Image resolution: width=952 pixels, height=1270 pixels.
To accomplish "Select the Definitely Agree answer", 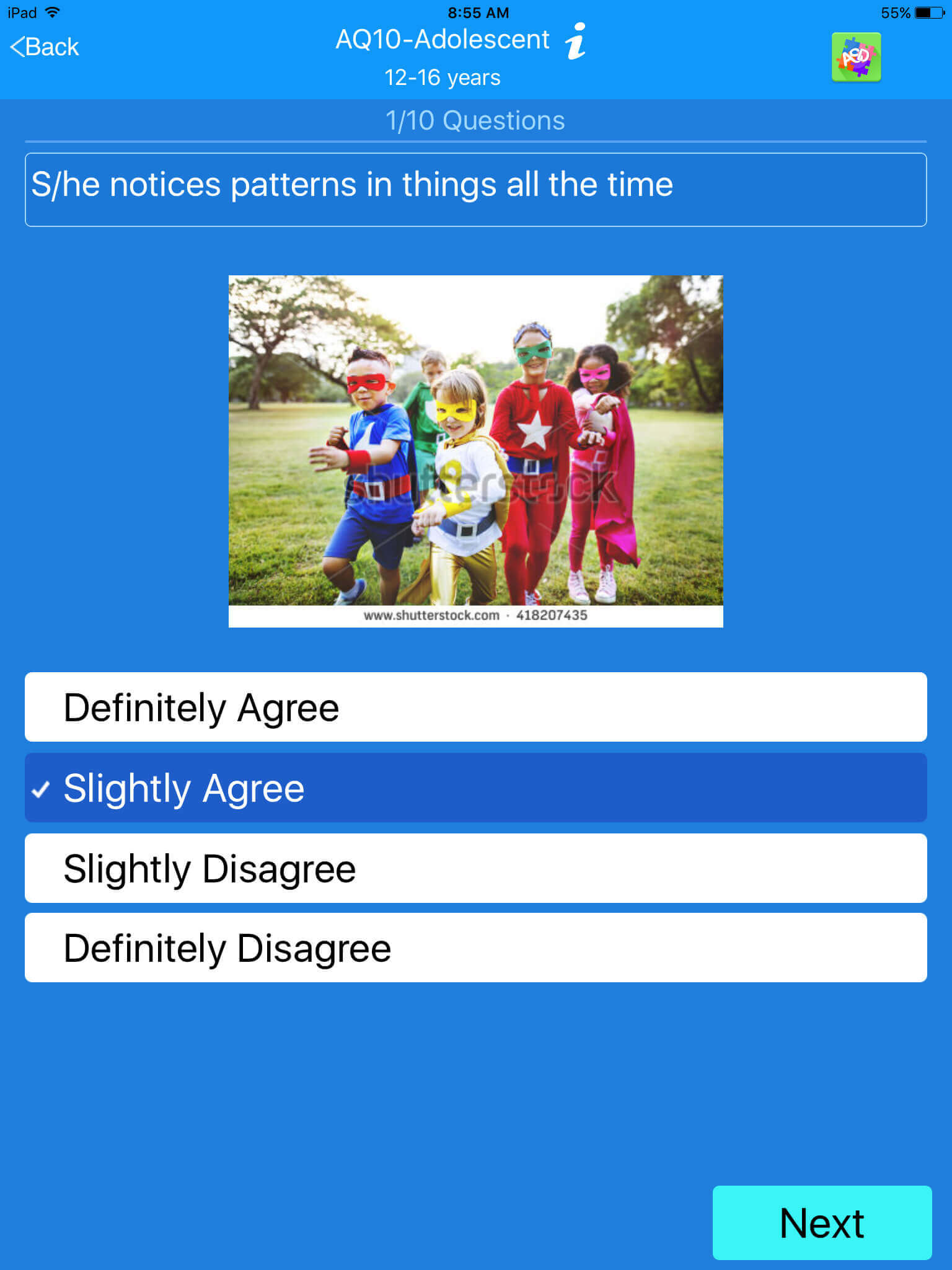I will [x=475, y=707].
